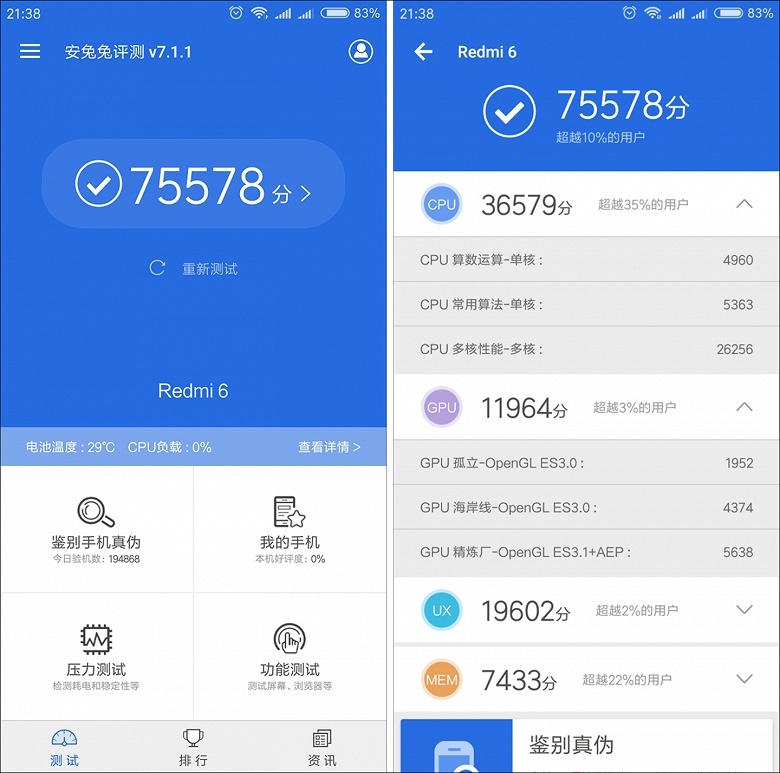Screen dimensions: 780x773
Task: Switch to the 排行 ranking tab
Action: [193, 747]
